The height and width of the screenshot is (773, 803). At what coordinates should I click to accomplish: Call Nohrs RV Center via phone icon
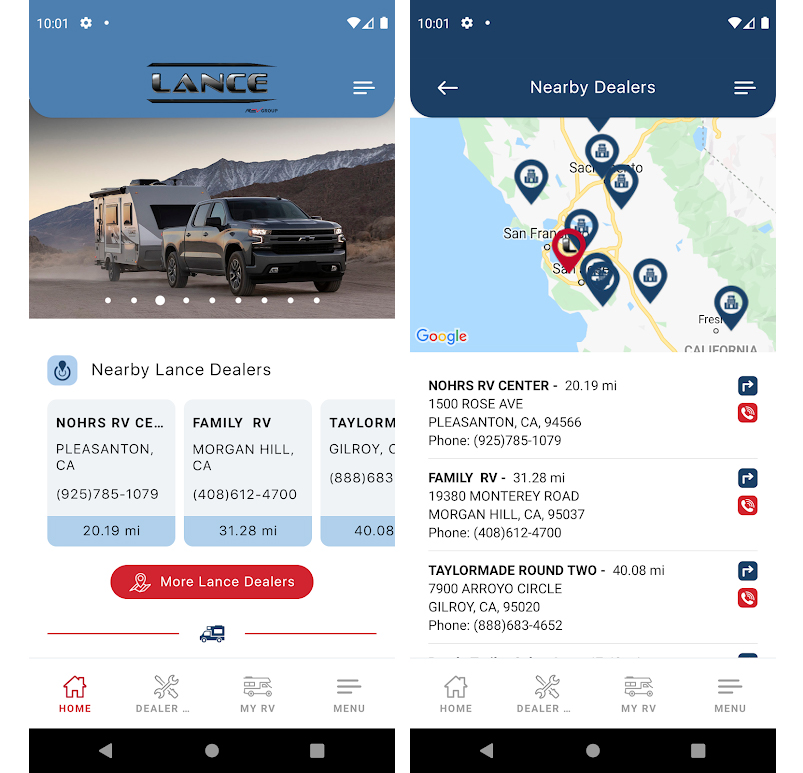(x=747, y=413)
